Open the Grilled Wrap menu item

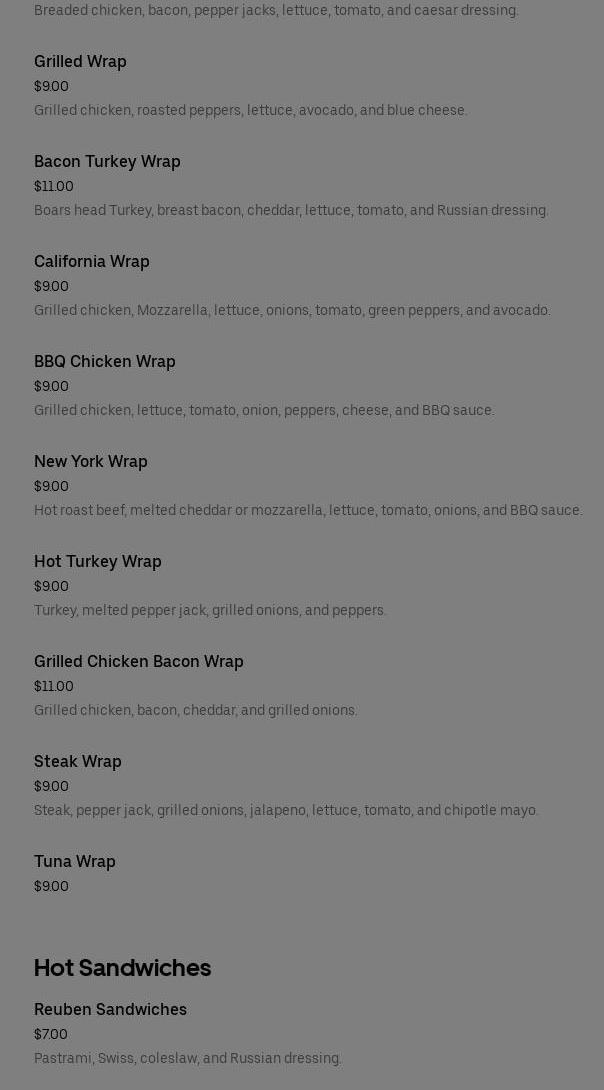[80, 62]
